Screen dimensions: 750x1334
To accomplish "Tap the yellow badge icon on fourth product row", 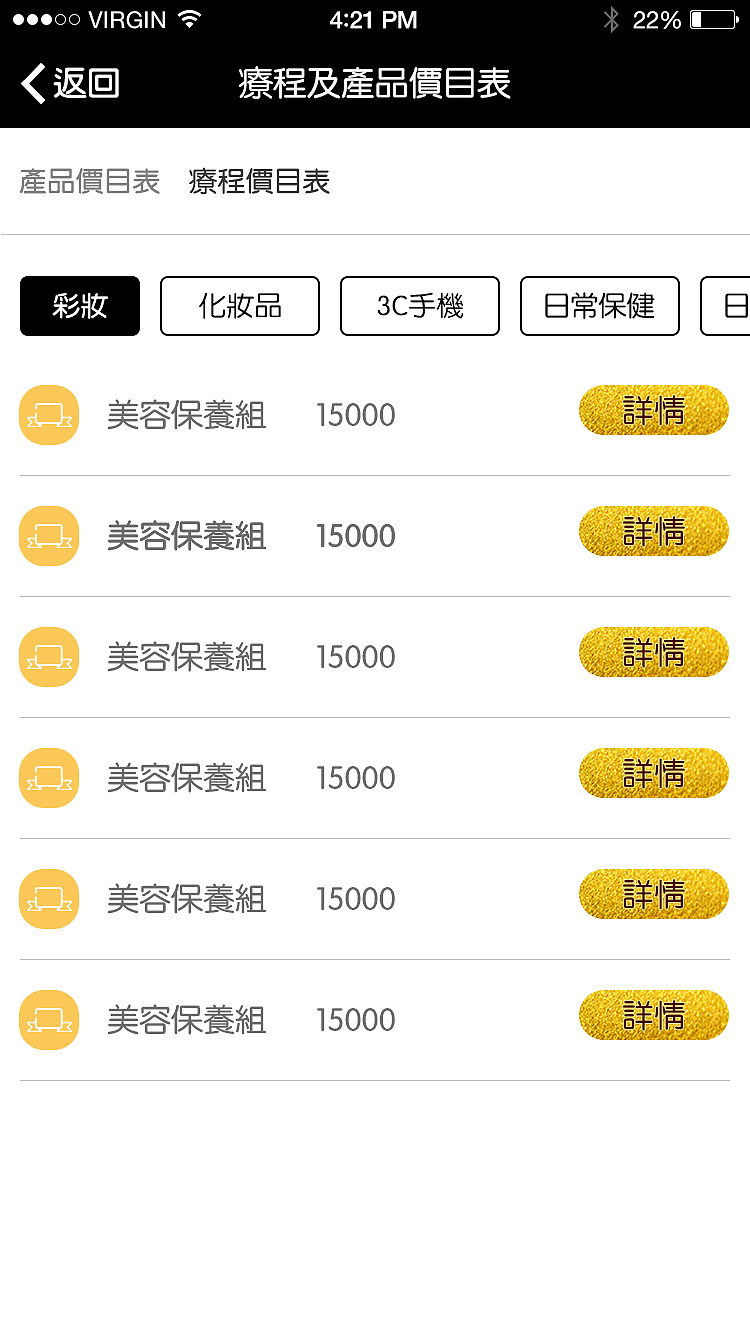I will (49, 778).
